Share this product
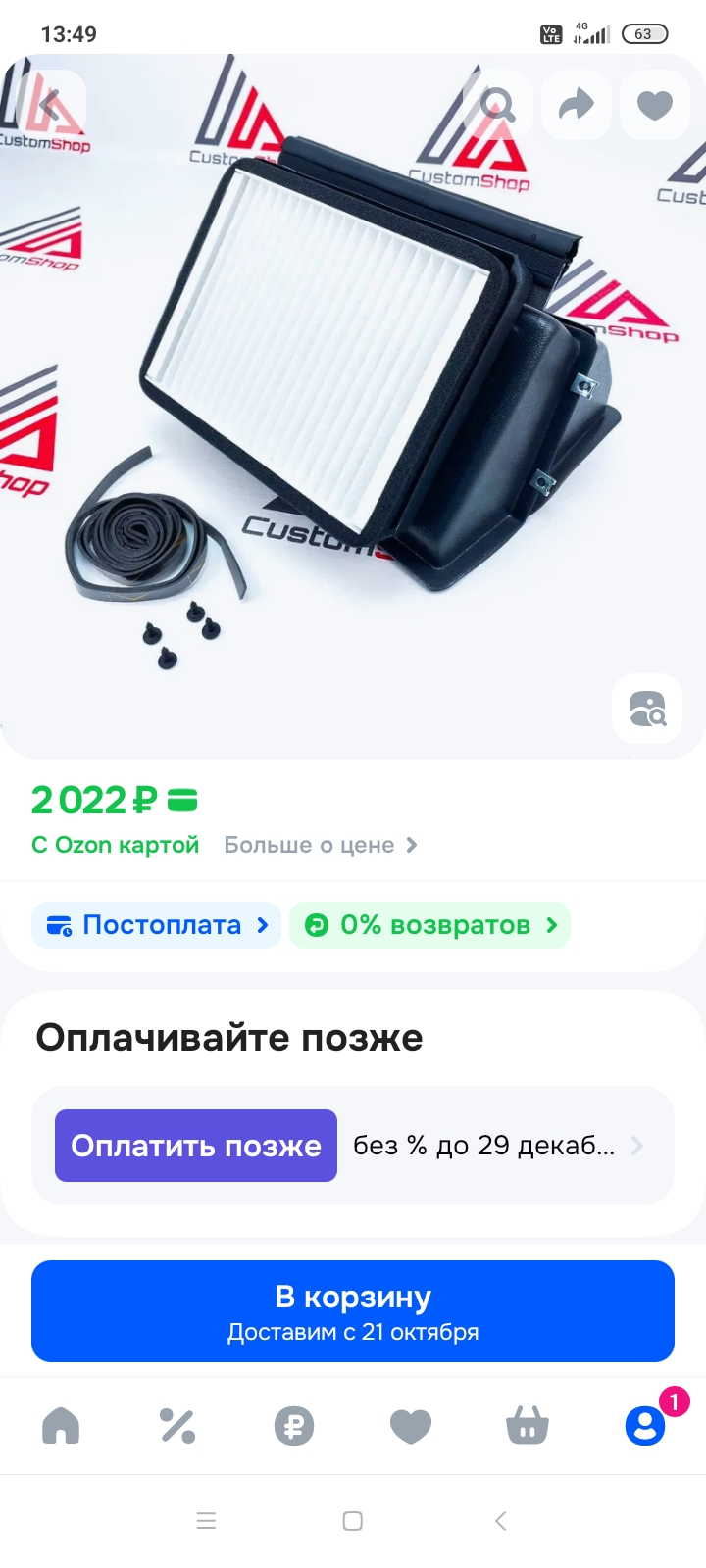The width and height of the screenshot is (706, 1568). 577,104
